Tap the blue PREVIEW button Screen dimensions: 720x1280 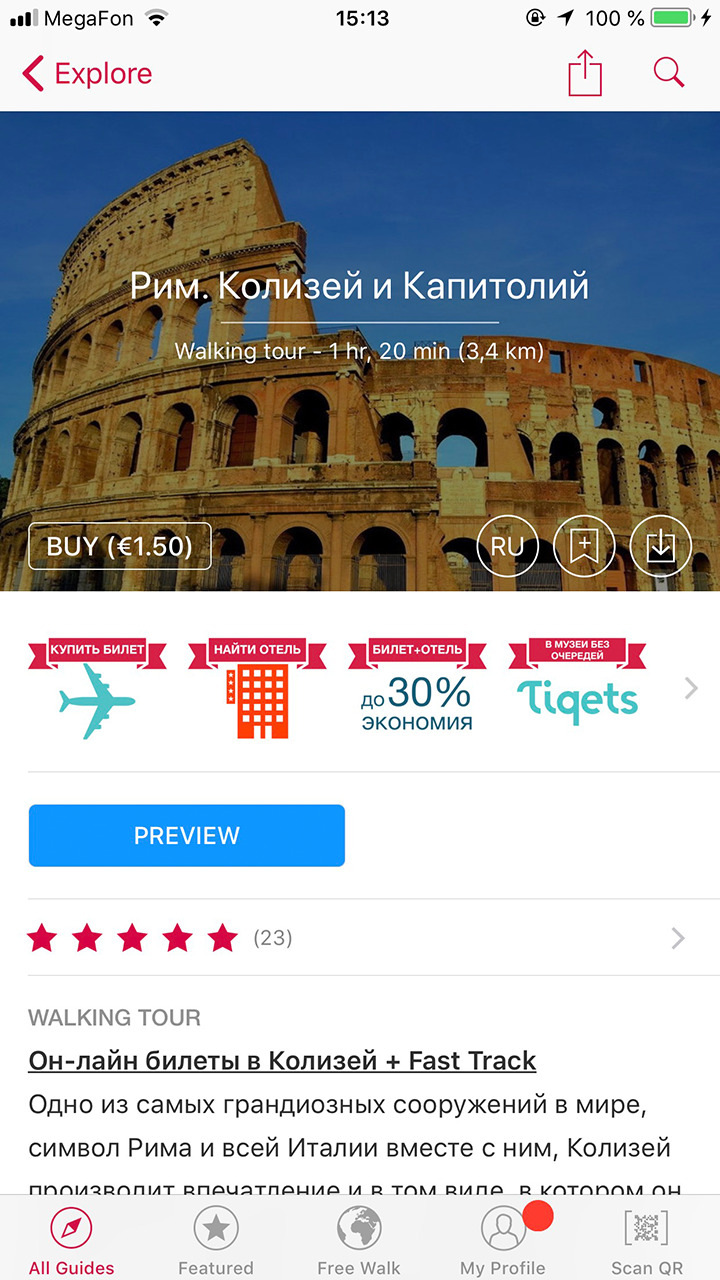(187, 836)
